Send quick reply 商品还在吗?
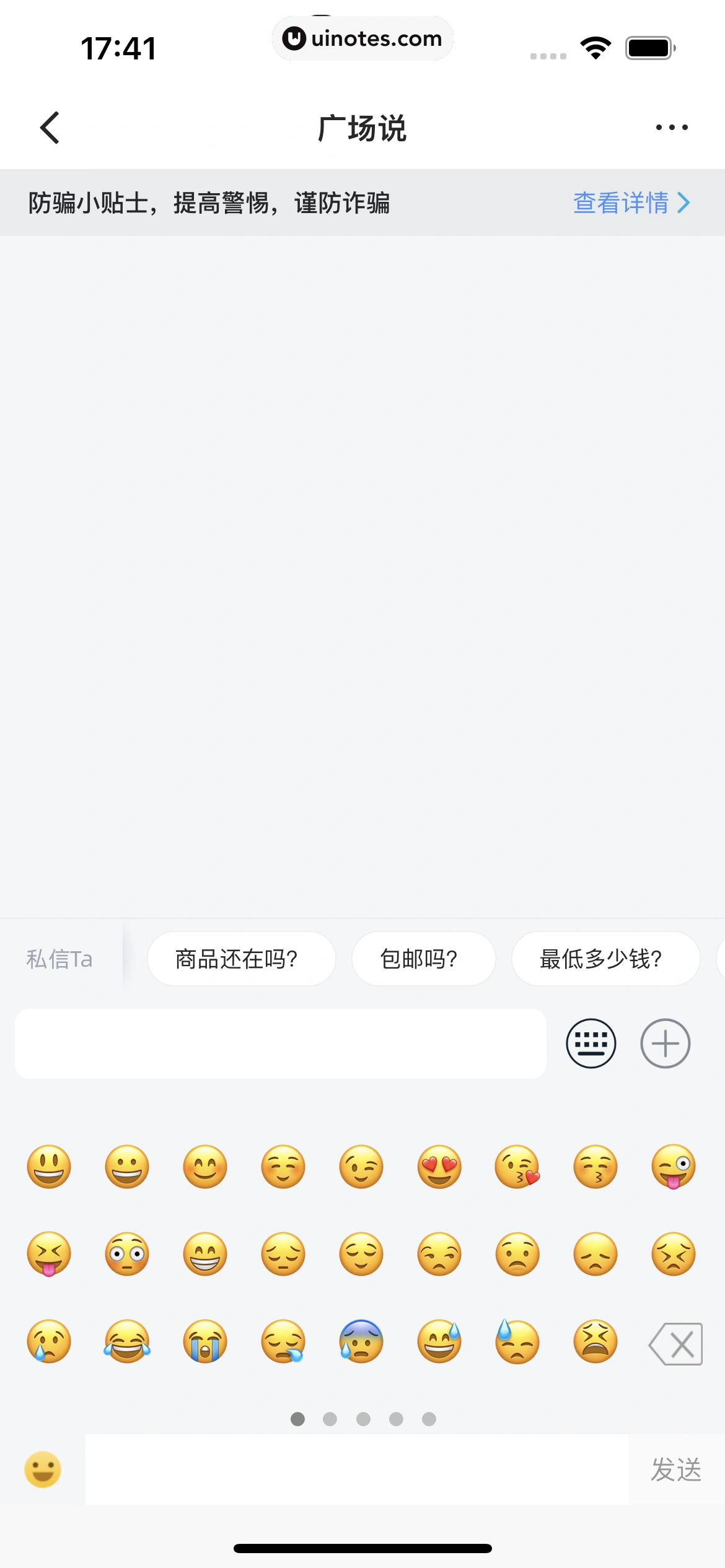 pos(241,959)
